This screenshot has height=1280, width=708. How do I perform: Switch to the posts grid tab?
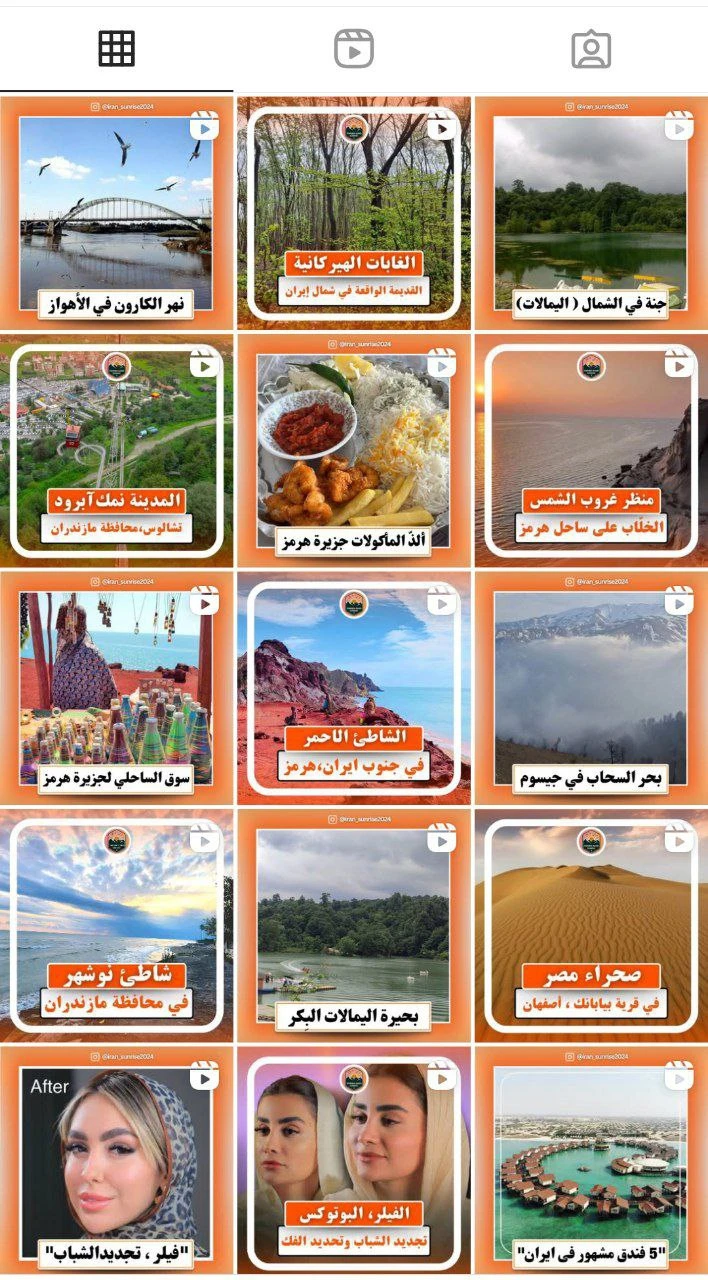pos(116,49)
